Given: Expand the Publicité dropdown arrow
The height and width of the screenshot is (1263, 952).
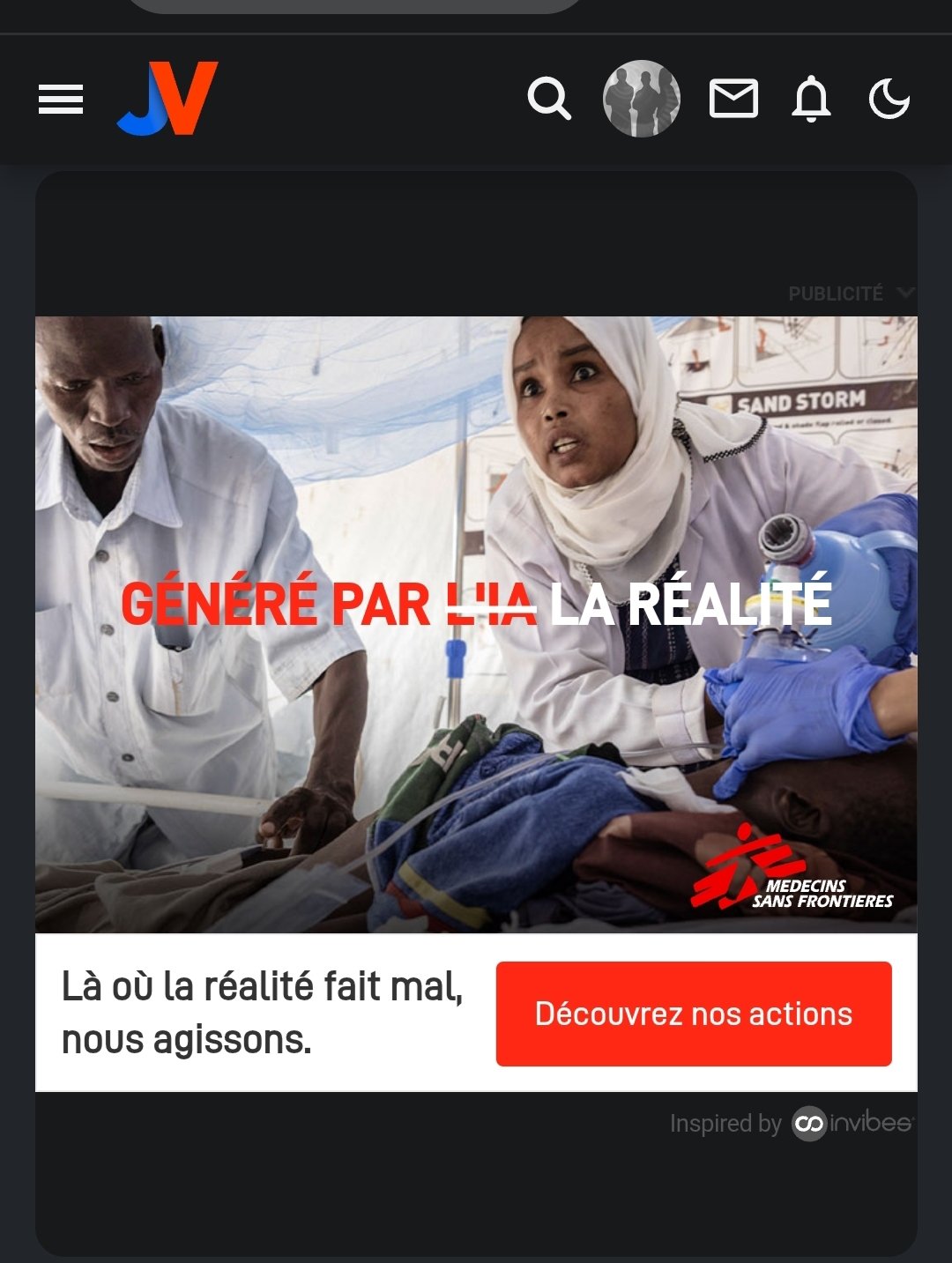Looking at the screenshot, I should point(905,293).
